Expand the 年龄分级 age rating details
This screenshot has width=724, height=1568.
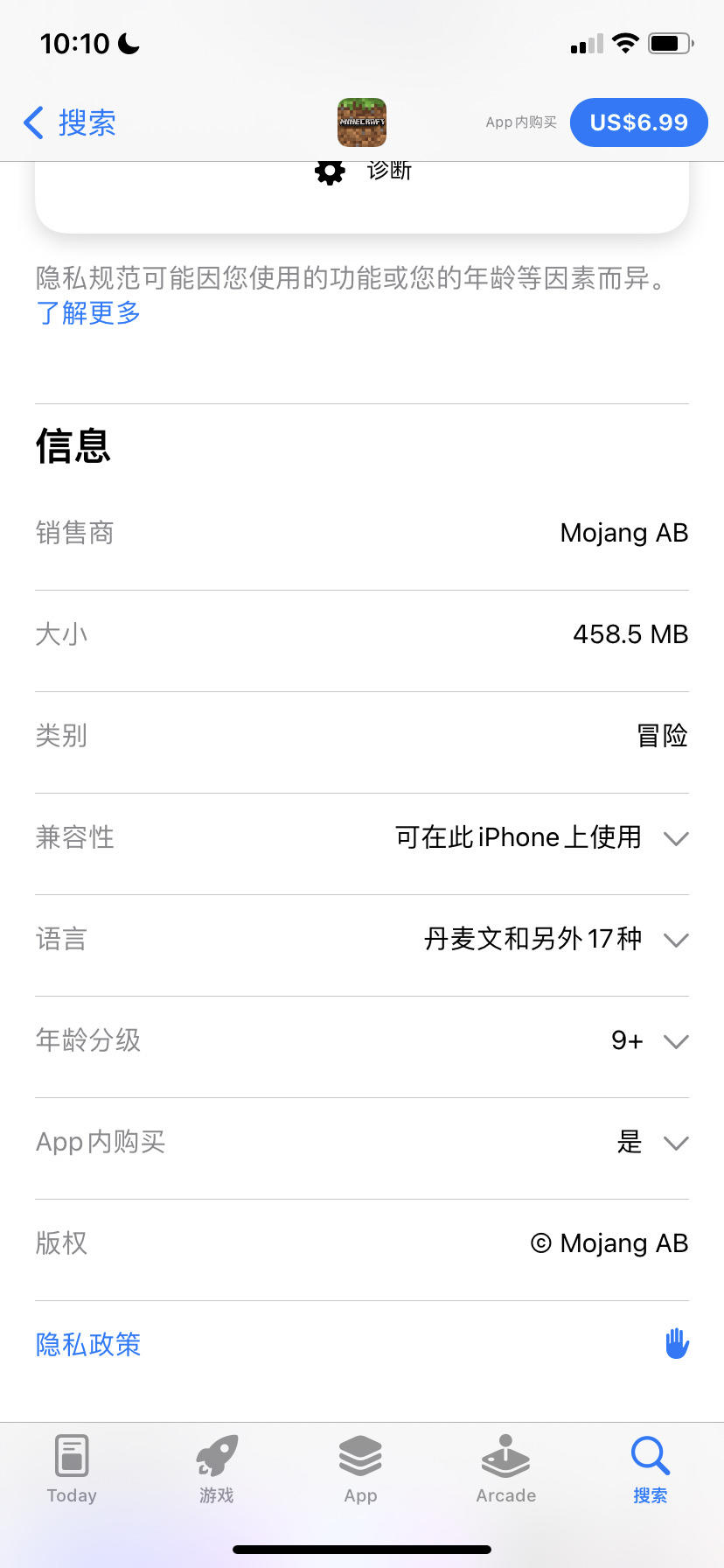675,1041
